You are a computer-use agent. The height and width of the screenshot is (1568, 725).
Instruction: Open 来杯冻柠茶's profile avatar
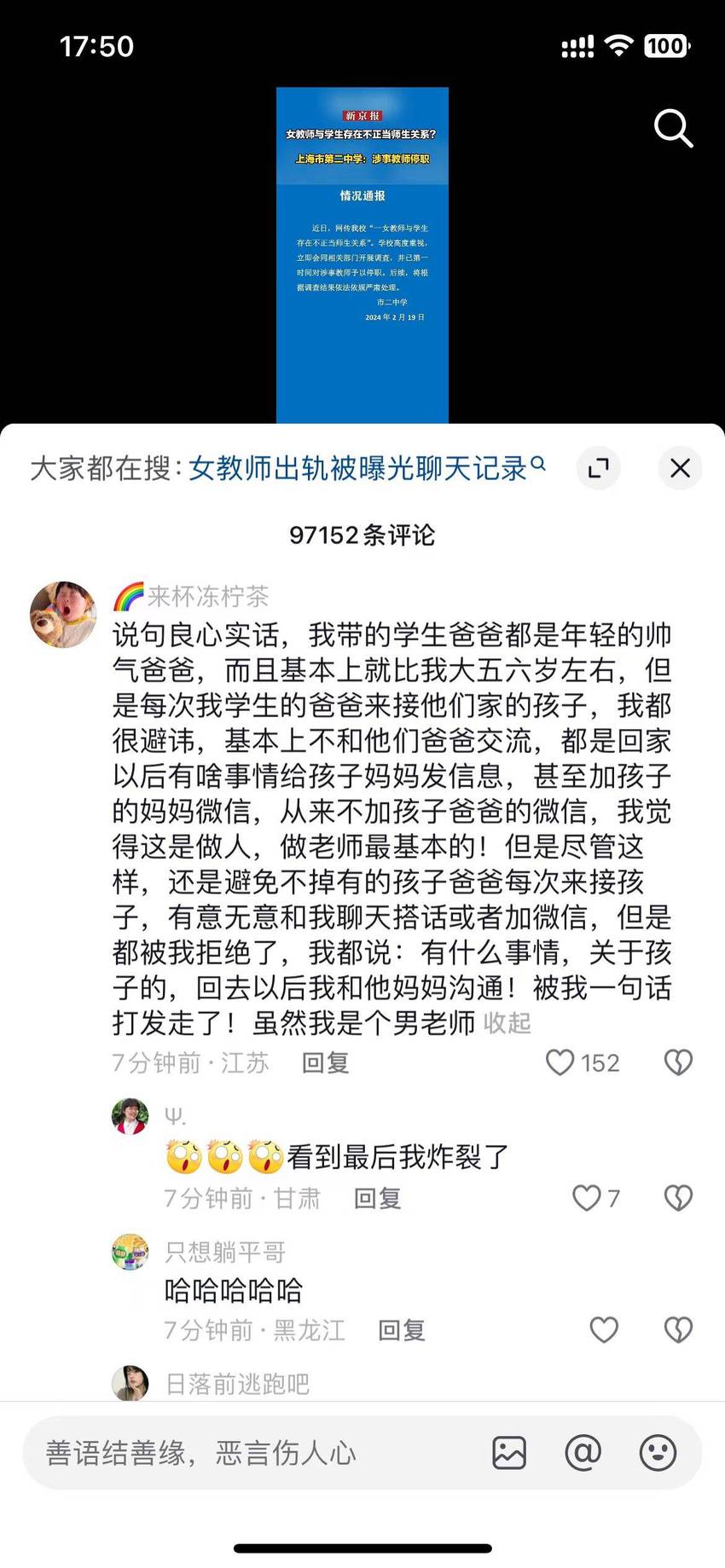[63, 615]
